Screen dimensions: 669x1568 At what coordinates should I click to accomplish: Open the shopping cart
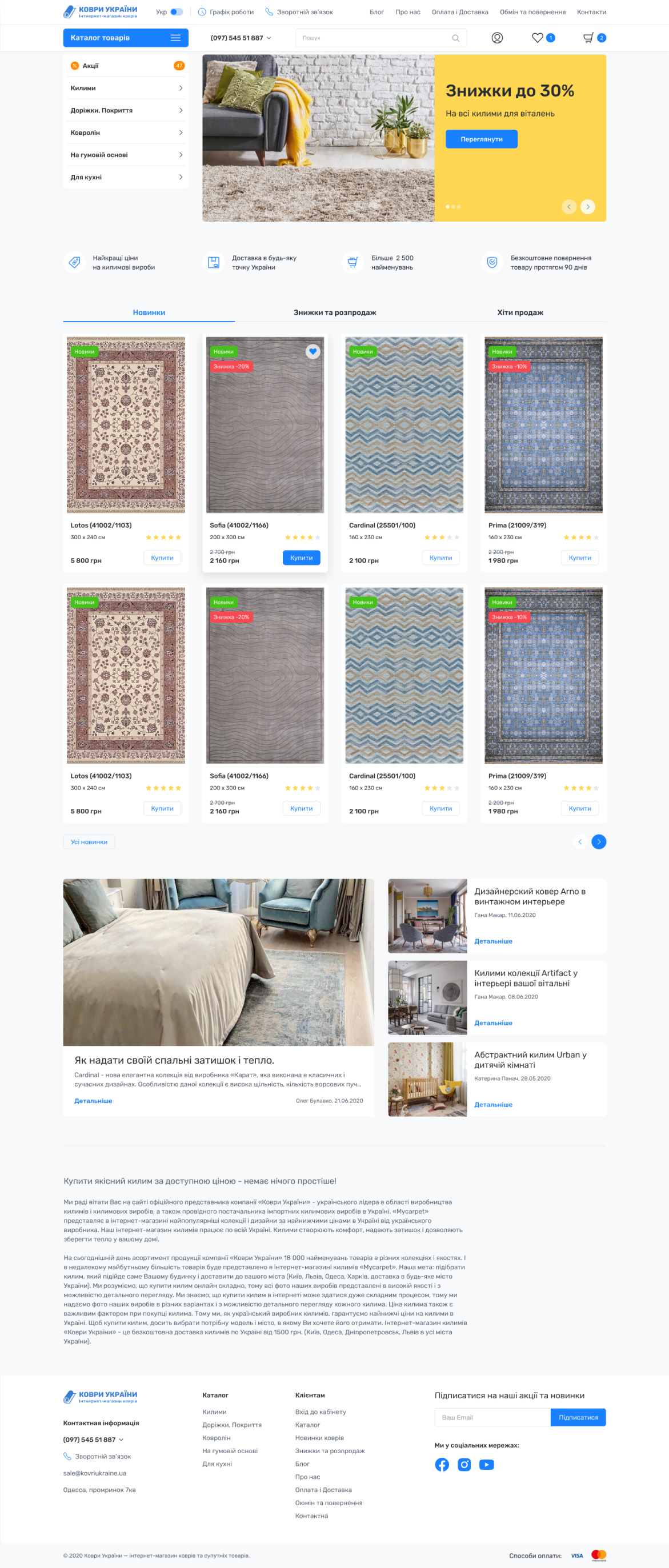tap(588, 38)
